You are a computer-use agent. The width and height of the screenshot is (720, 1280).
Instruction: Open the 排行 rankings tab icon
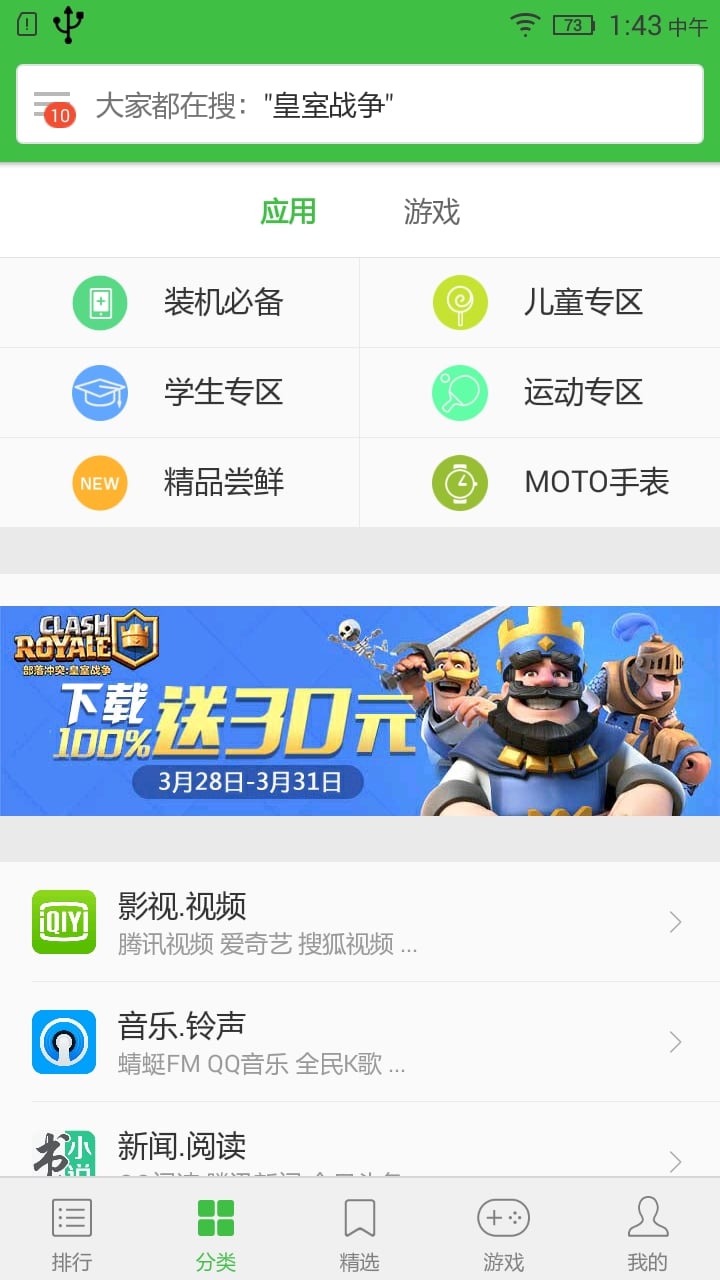(x=71, y=1228)
